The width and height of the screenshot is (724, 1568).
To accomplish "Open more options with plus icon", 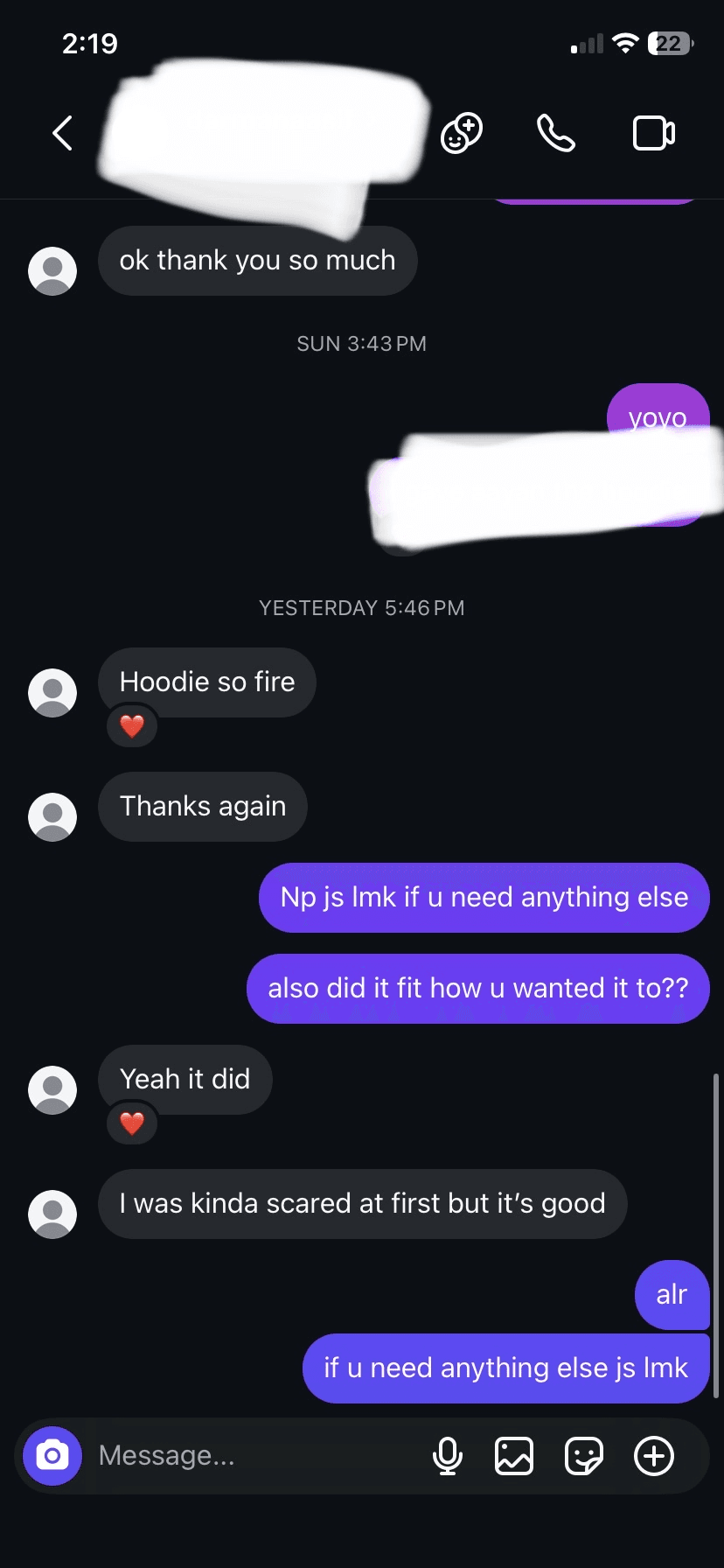I will (653, 1456).
